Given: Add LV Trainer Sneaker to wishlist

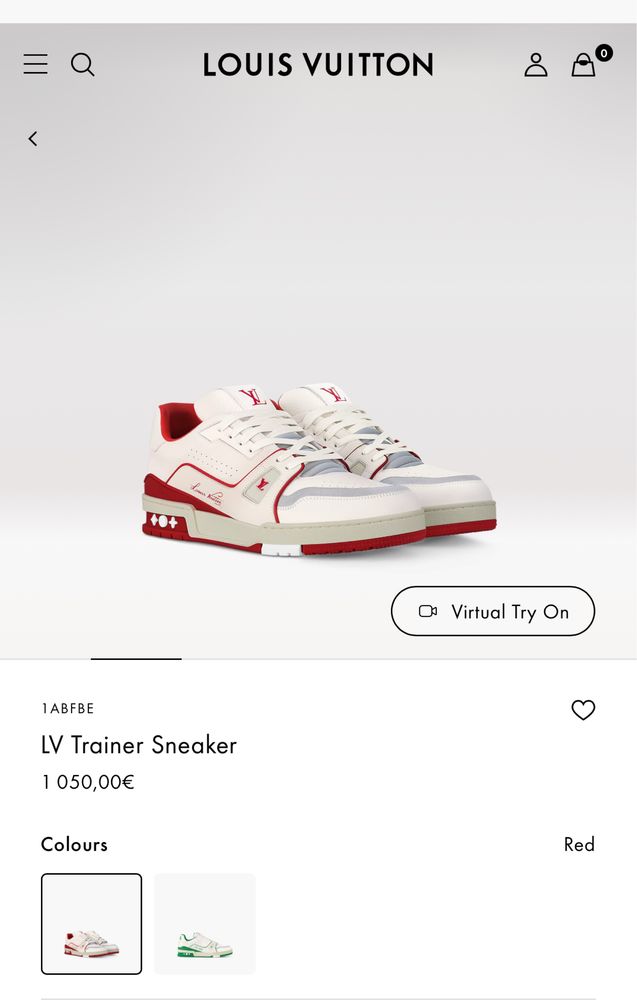Looking at the screenshot, I should pyautogui.click(x=583, y=709).
